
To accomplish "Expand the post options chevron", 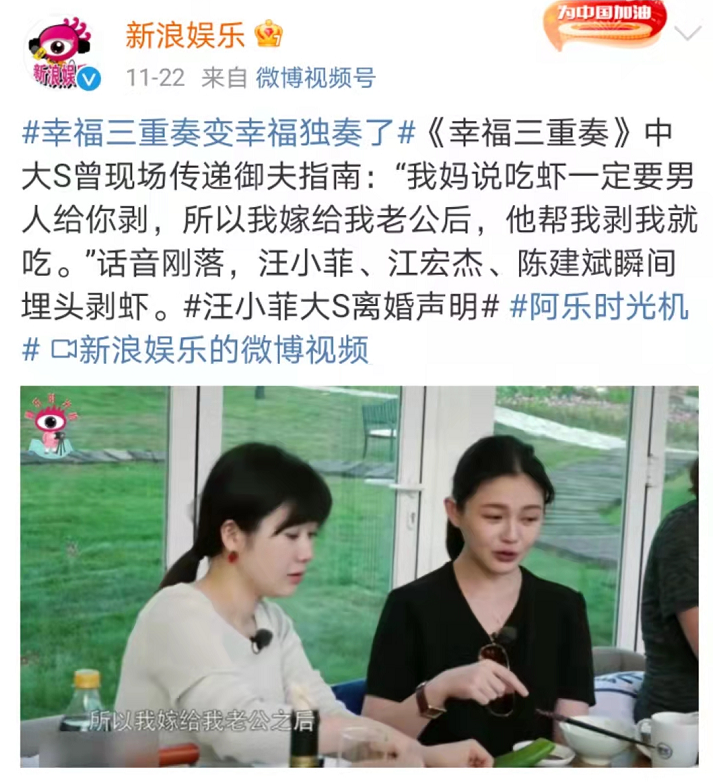I will (688, 34).
